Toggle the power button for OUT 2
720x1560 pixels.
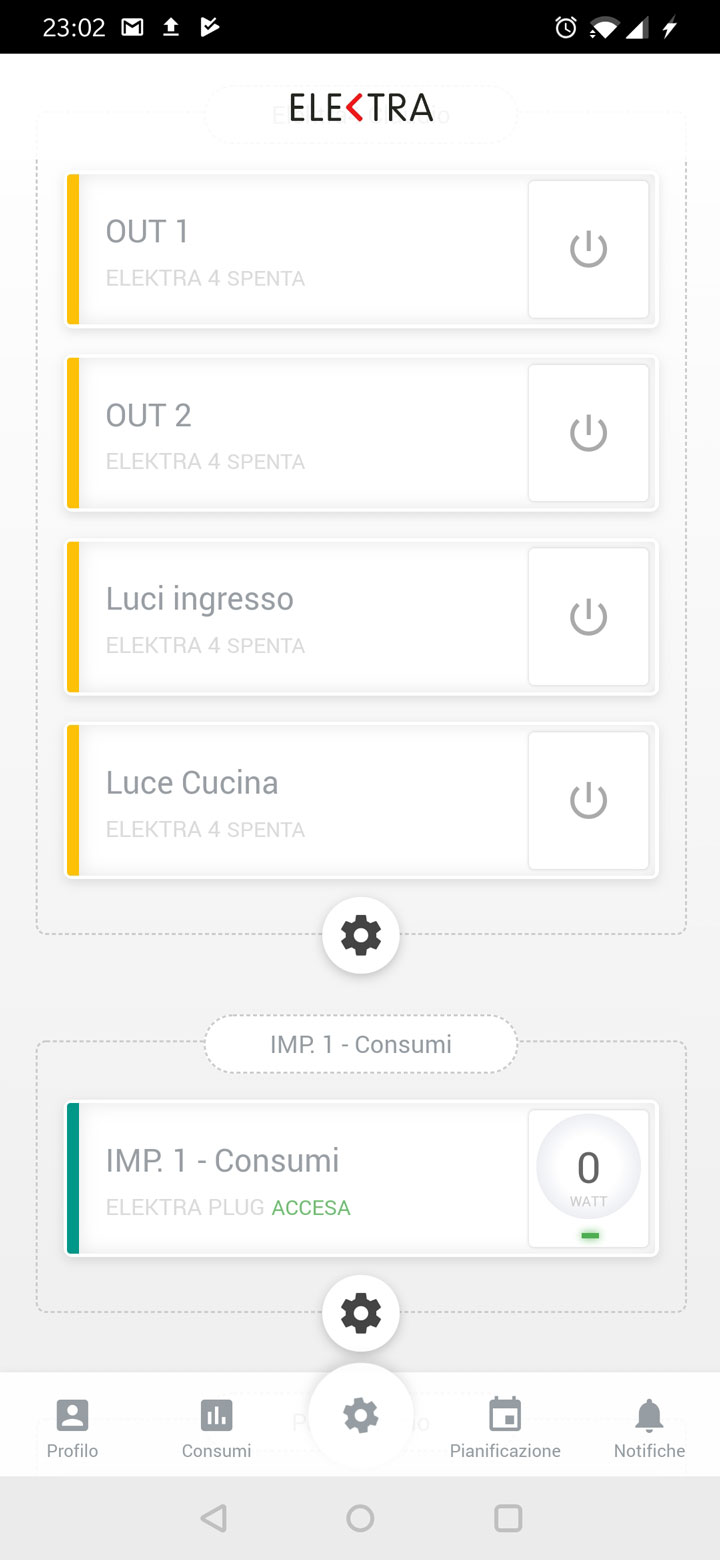588,433
